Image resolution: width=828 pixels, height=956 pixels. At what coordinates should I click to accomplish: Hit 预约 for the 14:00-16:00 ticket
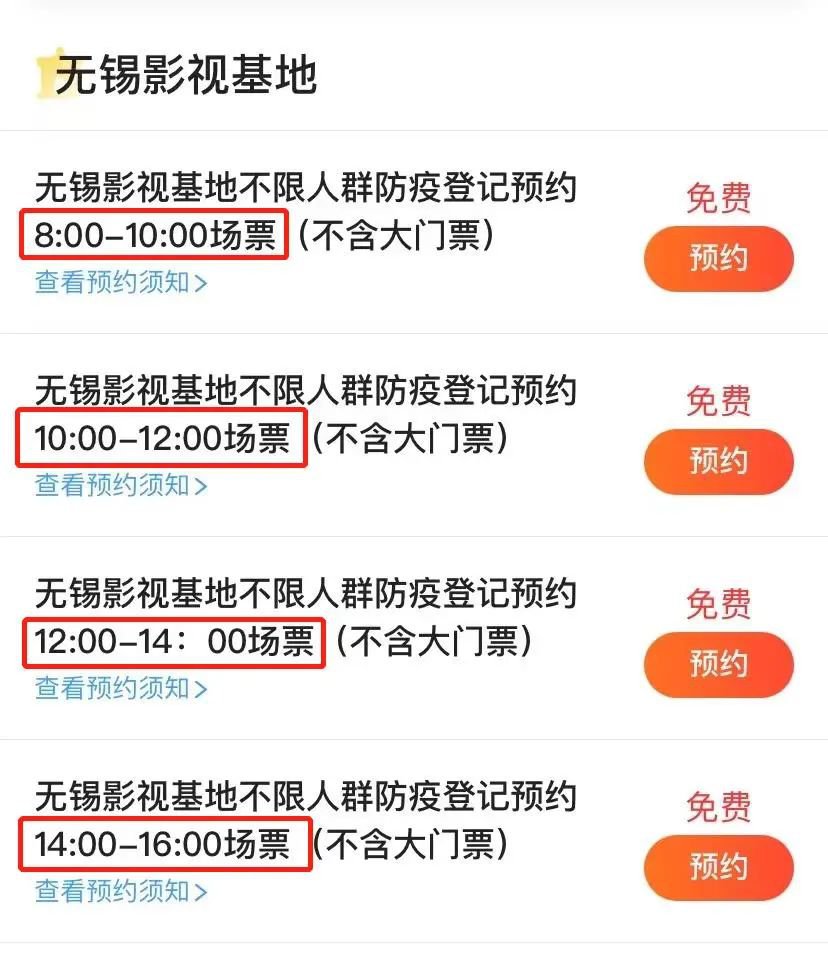(718, 866)
